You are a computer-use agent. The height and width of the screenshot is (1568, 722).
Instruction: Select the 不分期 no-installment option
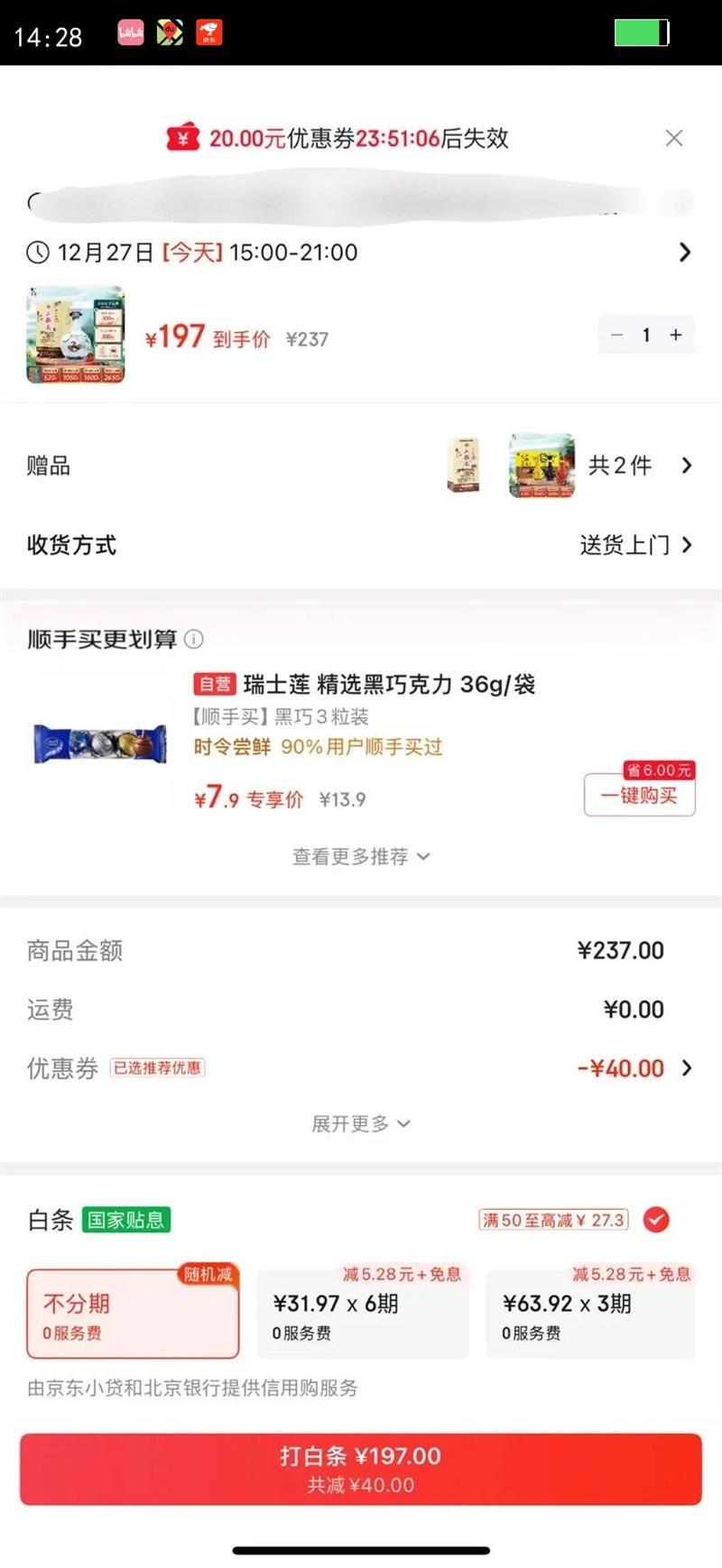click(133, 1314)
